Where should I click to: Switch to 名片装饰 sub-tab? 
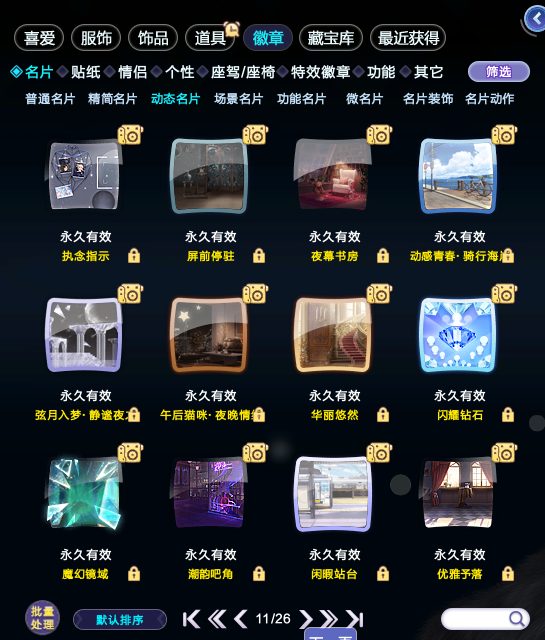428,99
